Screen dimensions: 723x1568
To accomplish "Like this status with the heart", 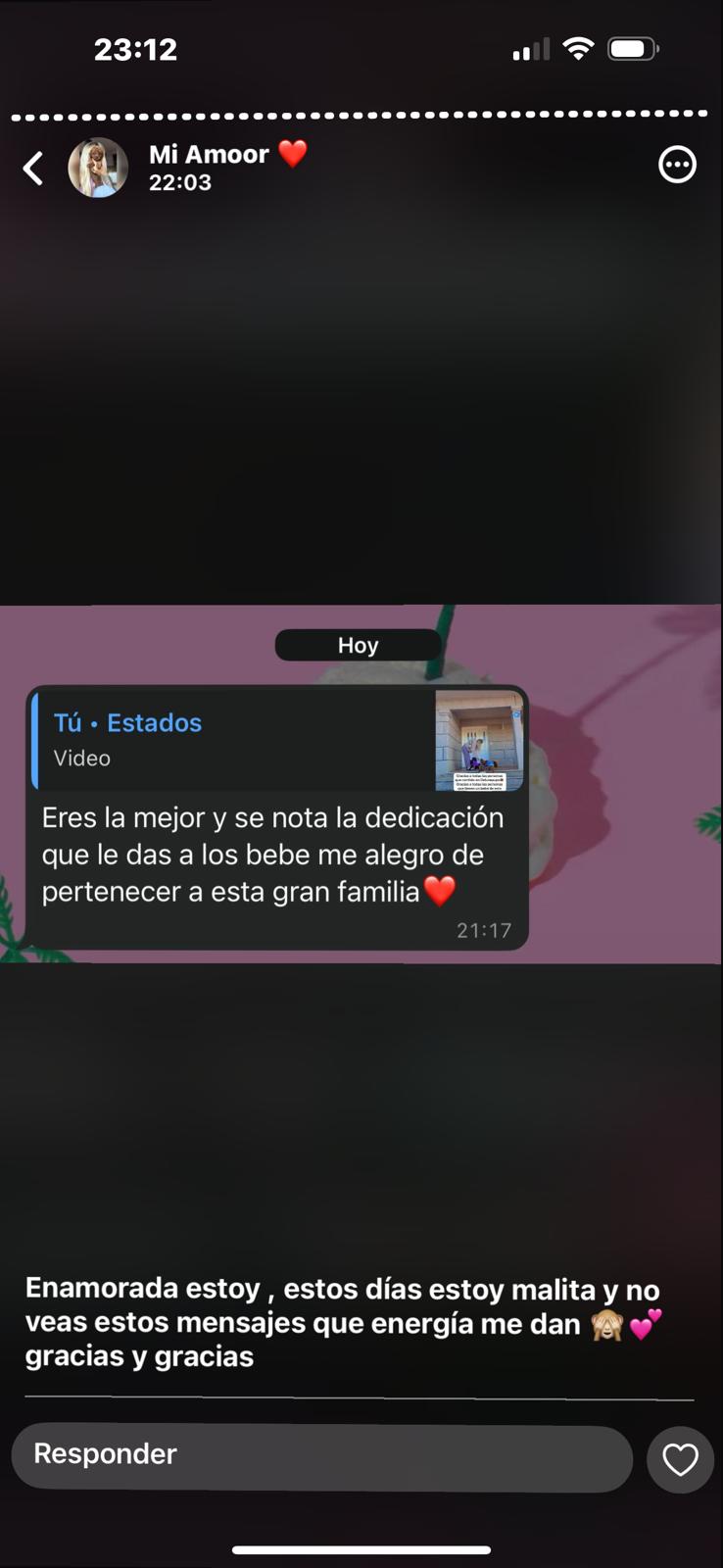I will 680,1459.
